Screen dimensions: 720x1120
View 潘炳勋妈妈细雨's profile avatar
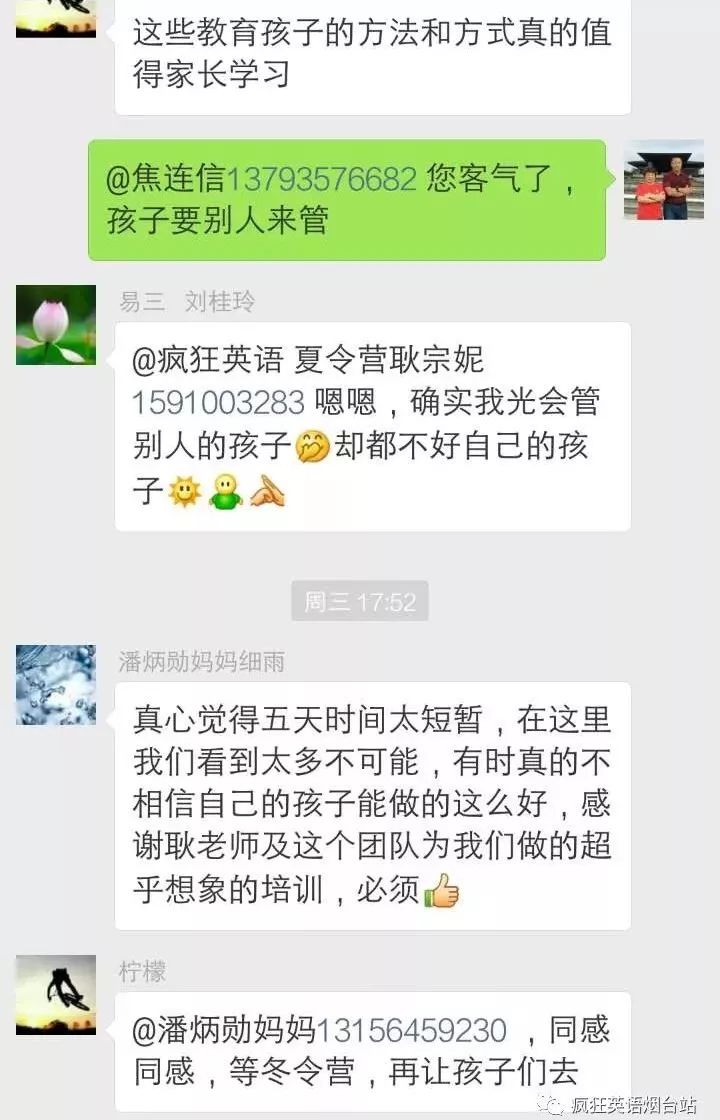[x=56, y=685]
